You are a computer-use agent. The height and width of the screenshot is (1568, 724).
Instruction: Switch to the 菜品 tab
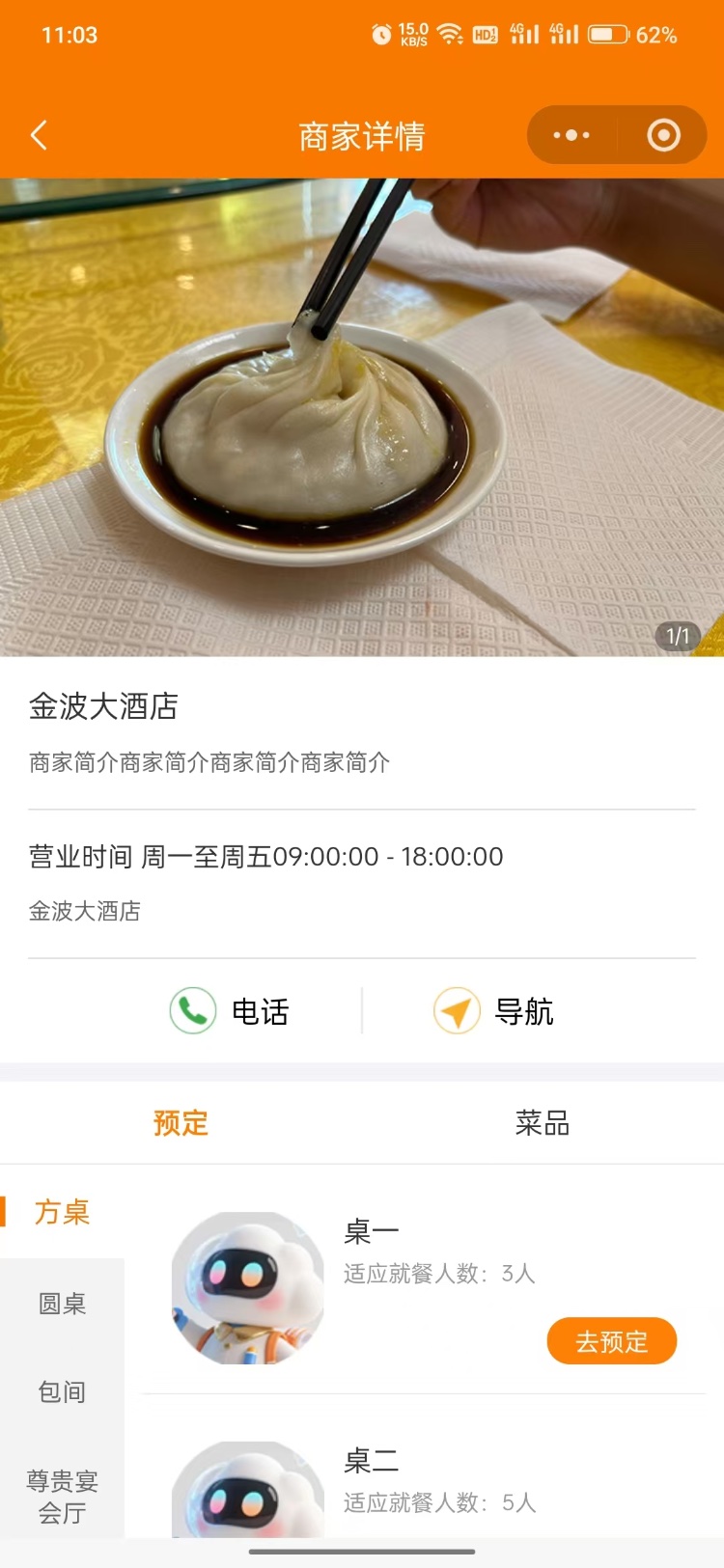tap(542, 1123)
